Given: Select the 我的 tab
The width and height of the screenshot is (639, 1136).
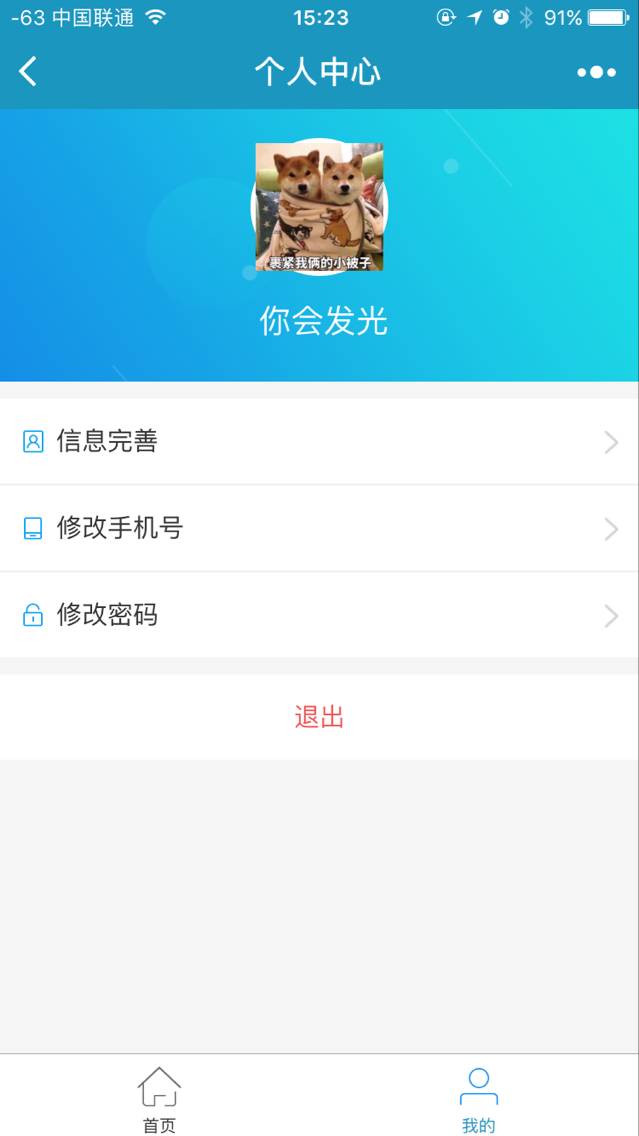Looking at the screenshot, I should click(x=478, y=1098).
